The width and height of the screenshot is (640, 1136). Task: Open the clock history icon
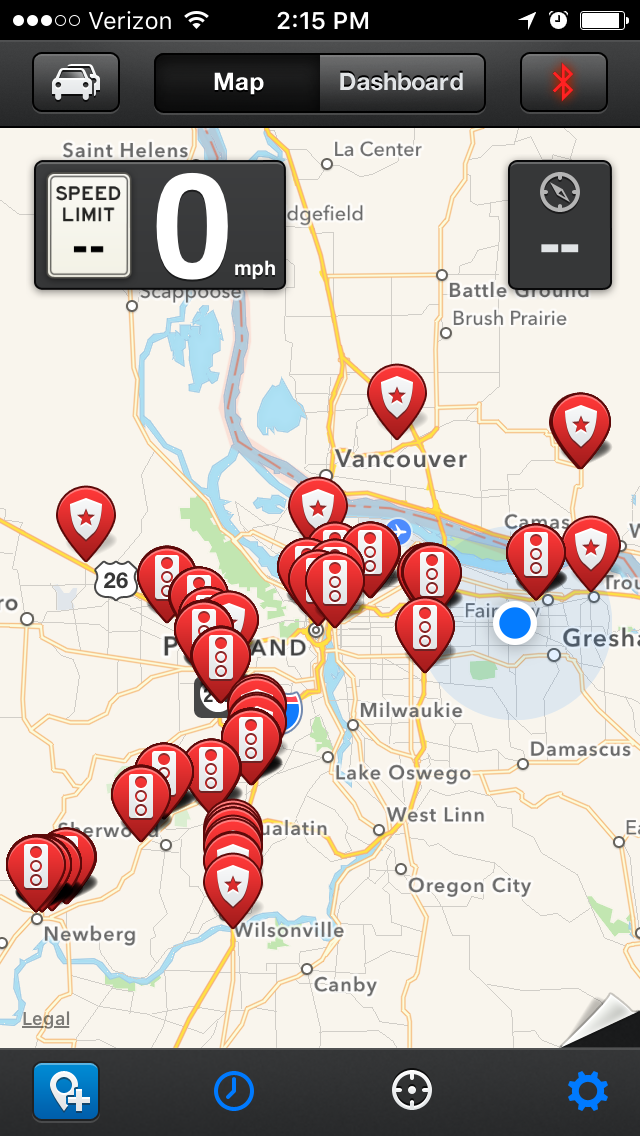pyautogui.click(x=233, y=1091)
